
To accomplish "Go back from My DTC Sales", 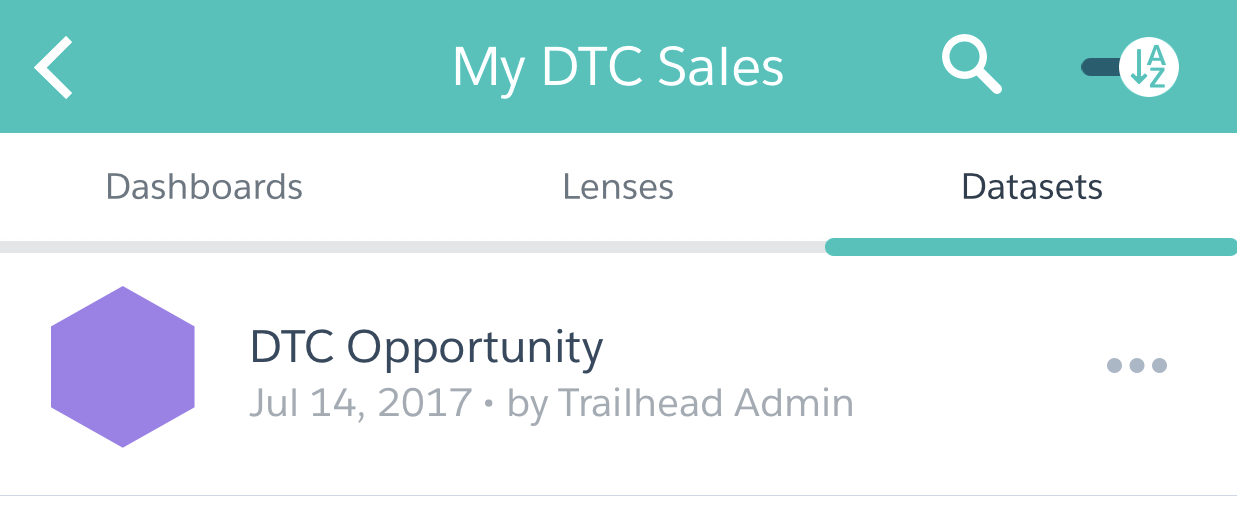I will pyautogui.click(x=54, y=67).
